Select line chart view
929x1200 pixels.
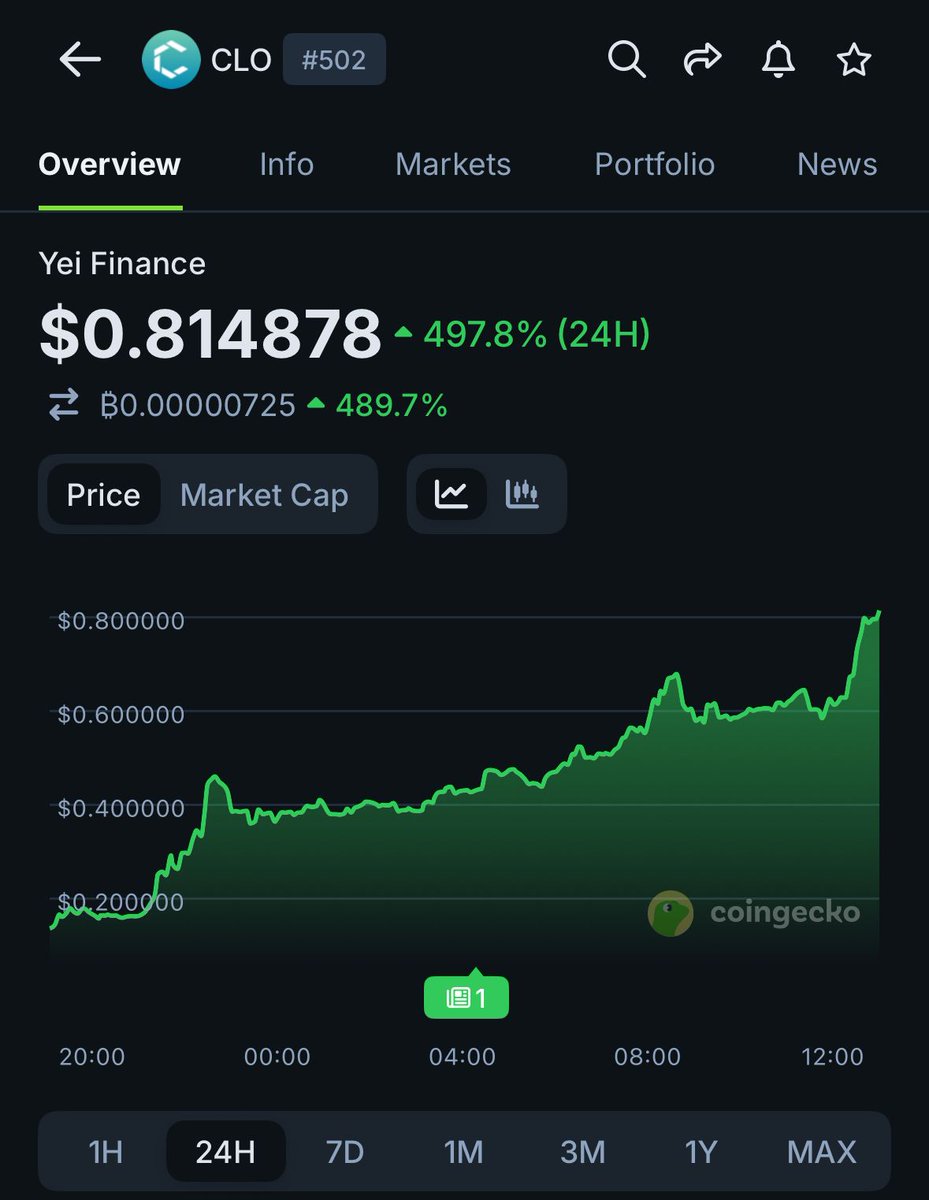(x=451, y=494)
